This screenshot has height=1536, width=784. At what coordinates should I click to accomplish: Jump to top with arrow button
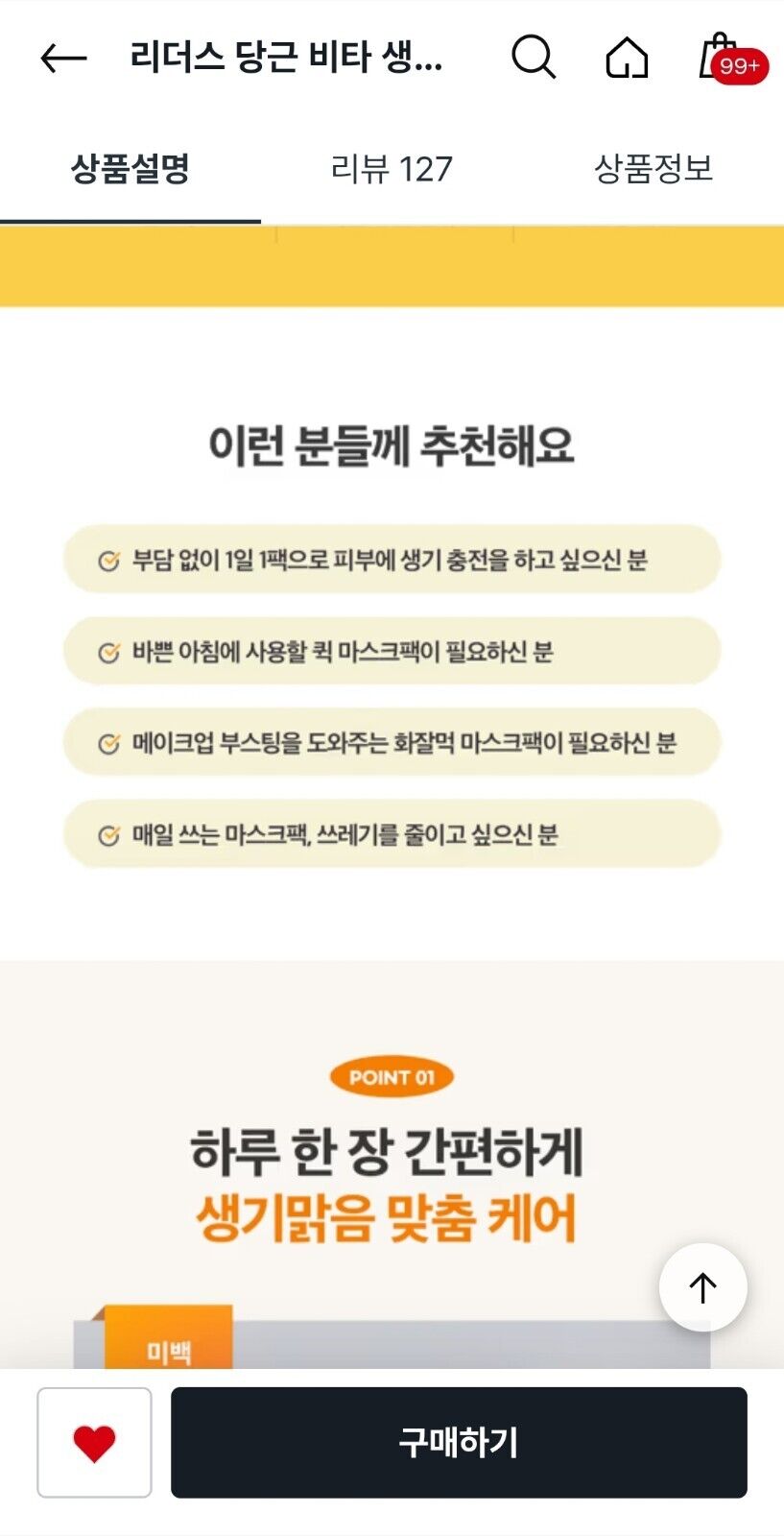pyautogui.click(x=702, y=1287)
